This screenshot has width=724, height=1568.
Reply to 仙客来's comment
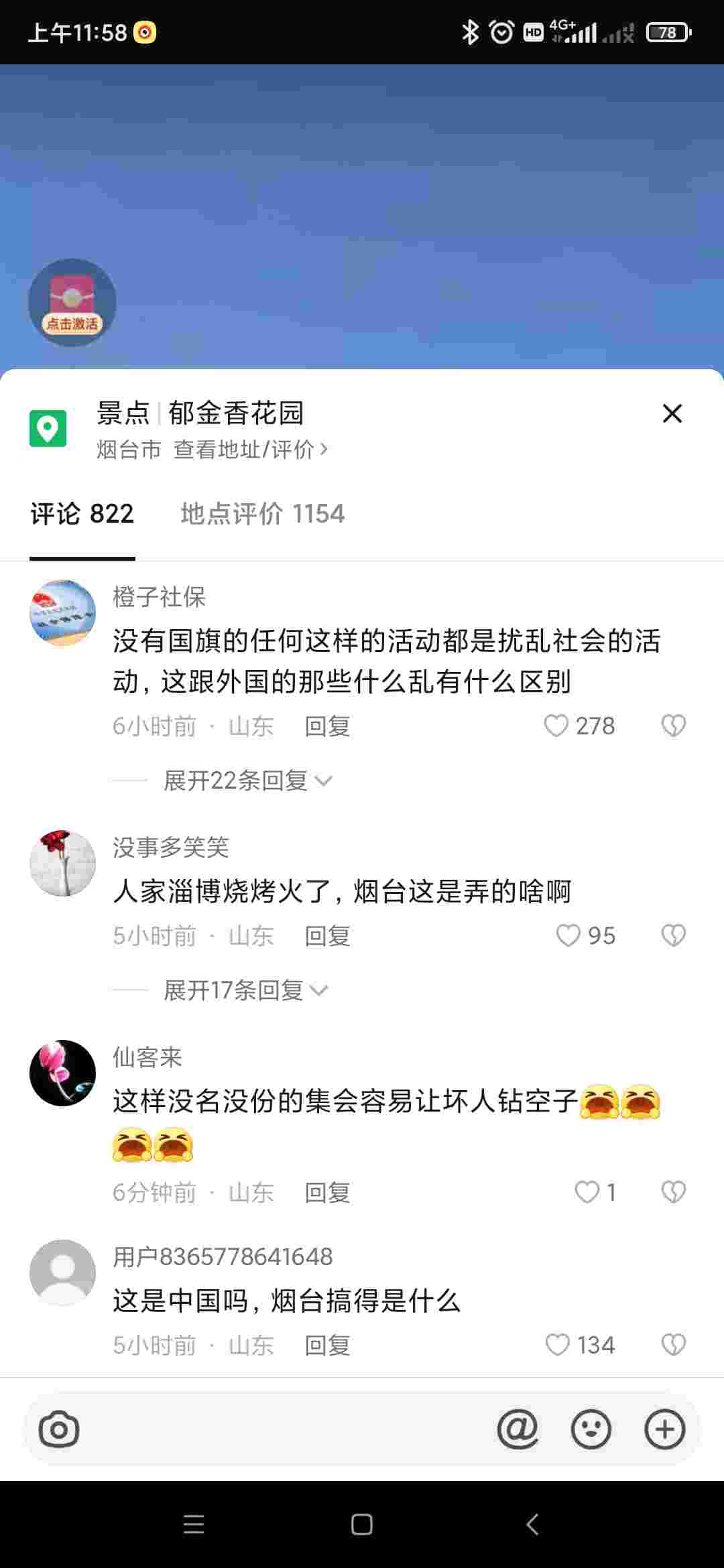[x=327, y=1193]
